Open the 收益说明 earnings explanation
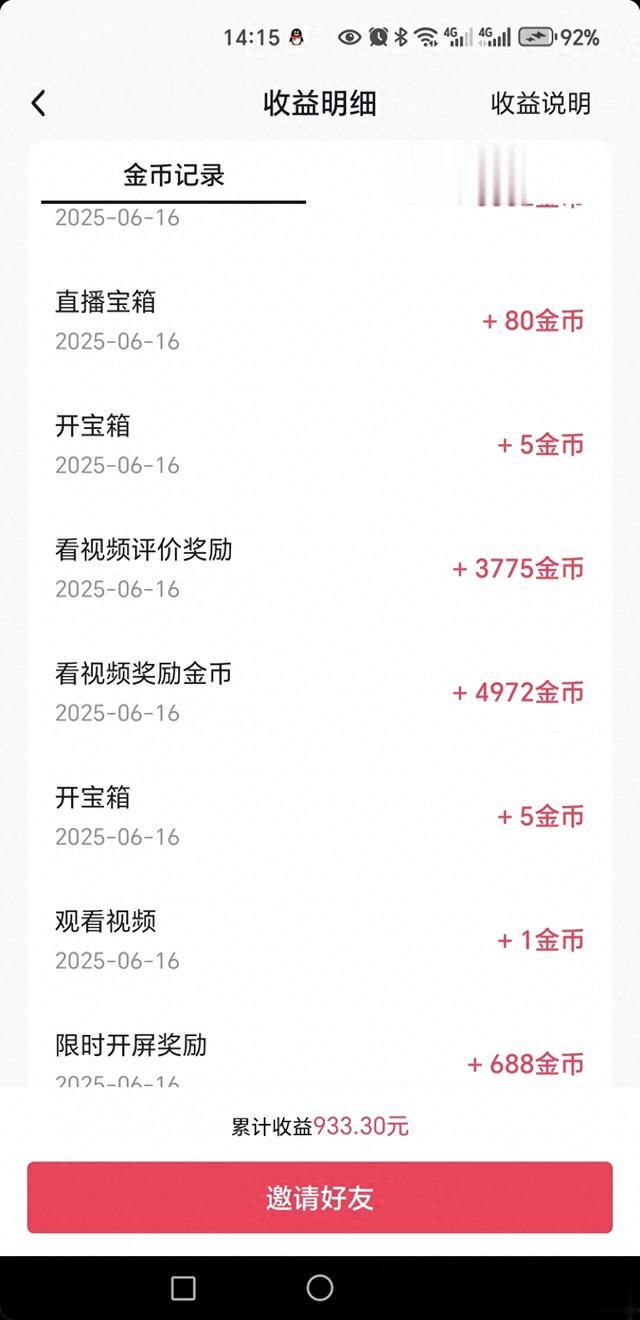 [x=540, y=103]
